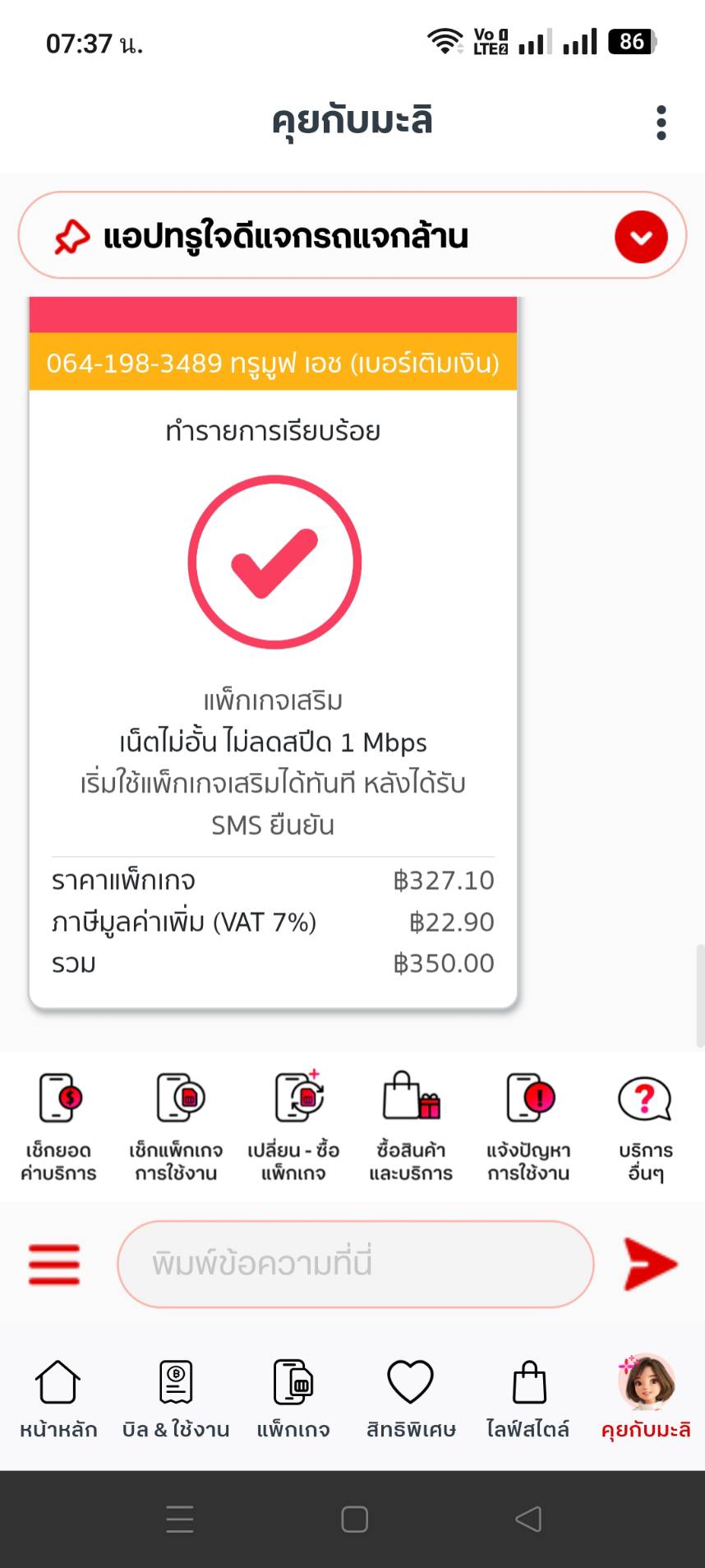Open the สิทธิพิเศษ tab
Viewport: 705px width, 1568px height.
coord(411,1397)
